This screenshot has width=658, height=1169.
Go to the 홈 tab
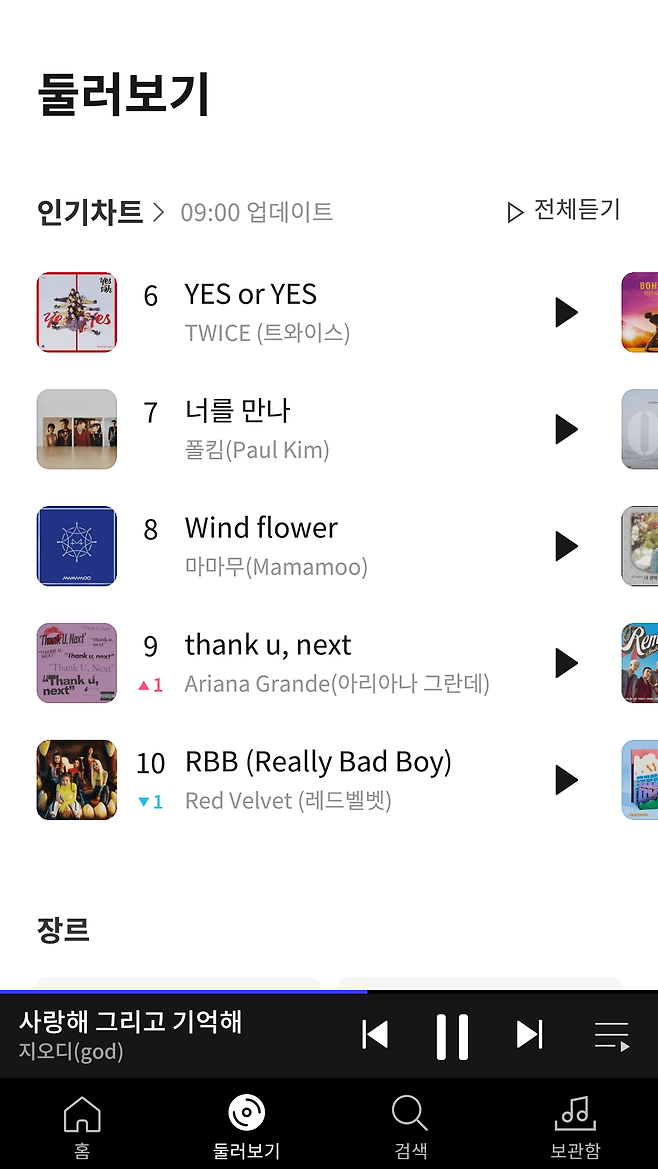tap(82, 1125)
